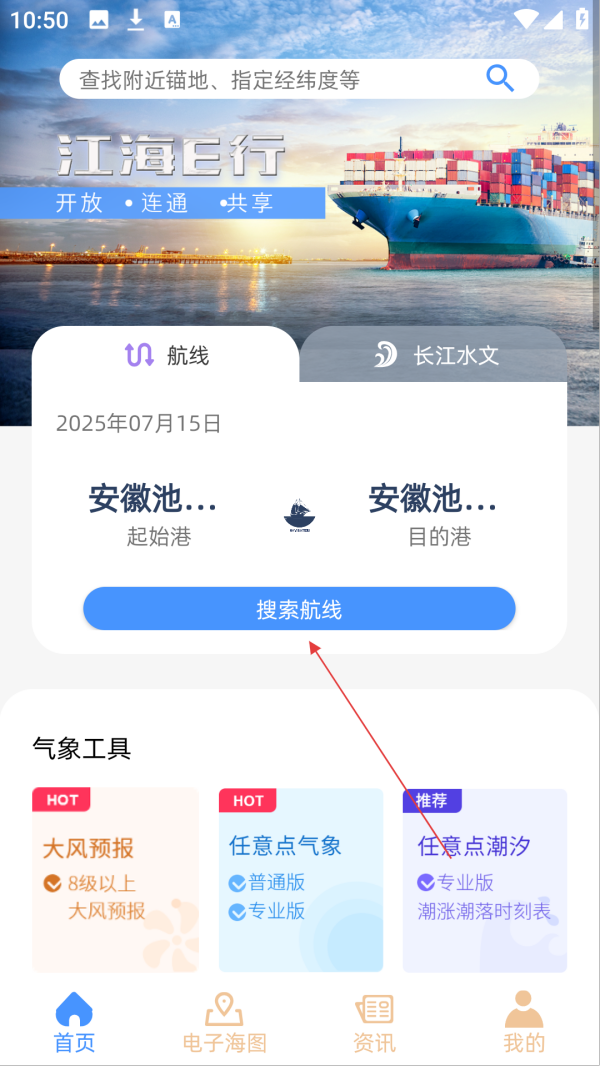The width and height of the screenshot is (600, 1066).
Task: Switch to the 长江水文 tab
Action: coord(434,355)
